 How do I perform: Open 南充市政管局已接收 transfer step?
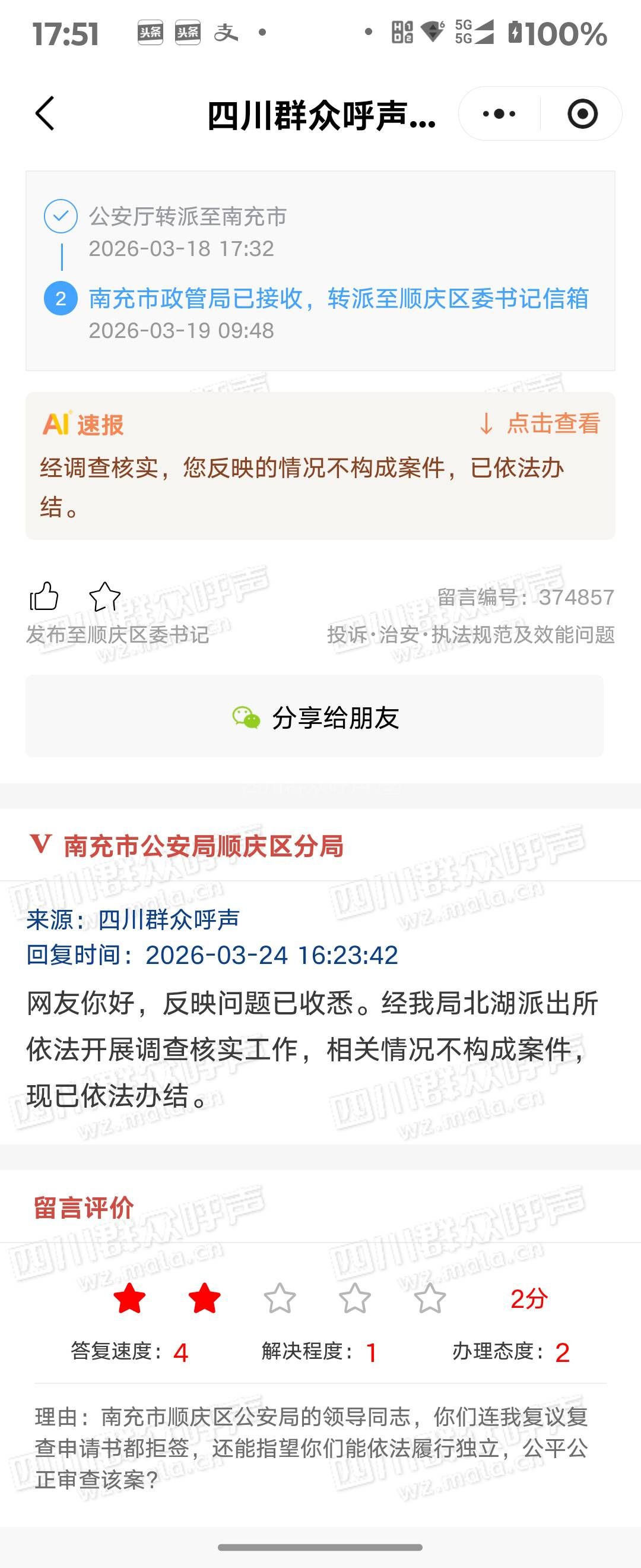point(338,299)
